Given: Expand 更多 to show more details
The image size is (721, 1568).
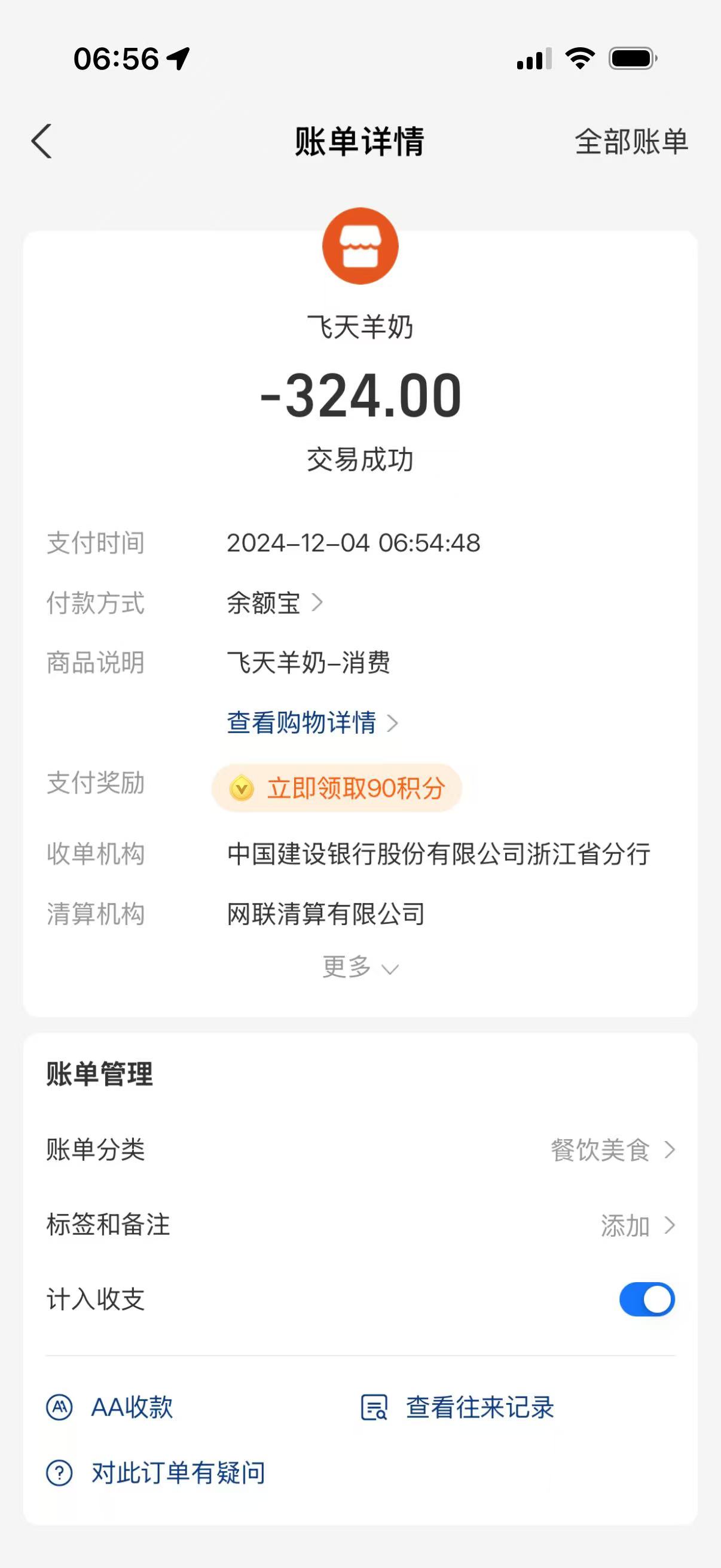Looking at the screenshot, I should (359, 967).
